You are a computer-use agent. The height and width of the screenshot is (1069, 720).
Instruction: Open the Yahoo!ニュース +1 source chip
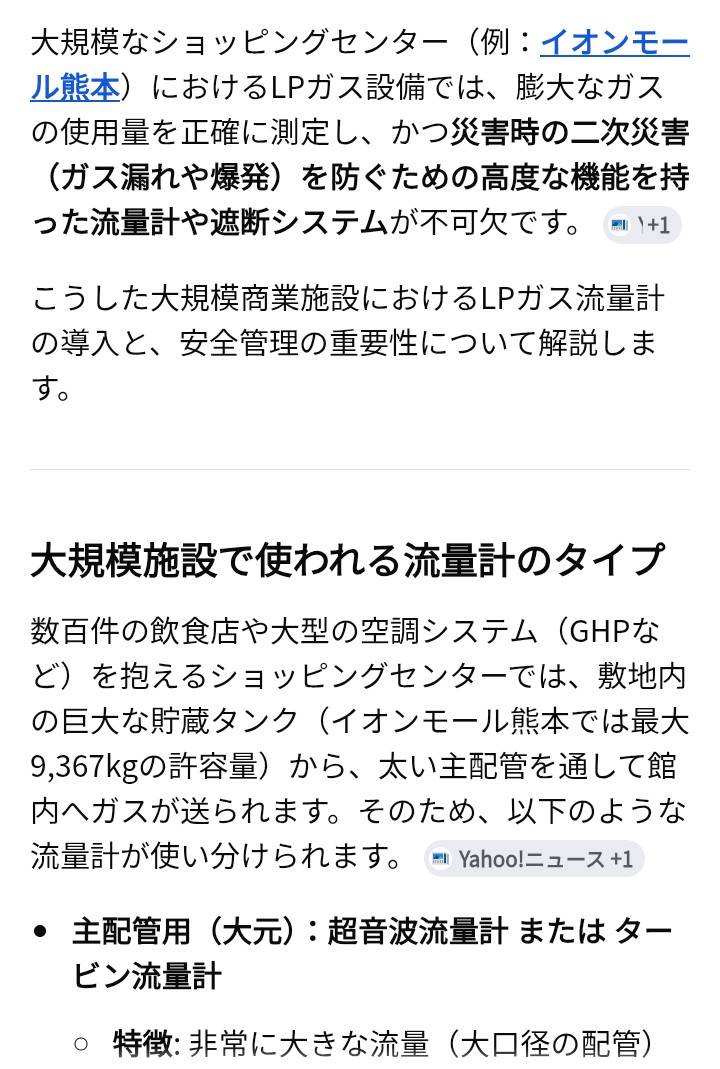point(534,858)
